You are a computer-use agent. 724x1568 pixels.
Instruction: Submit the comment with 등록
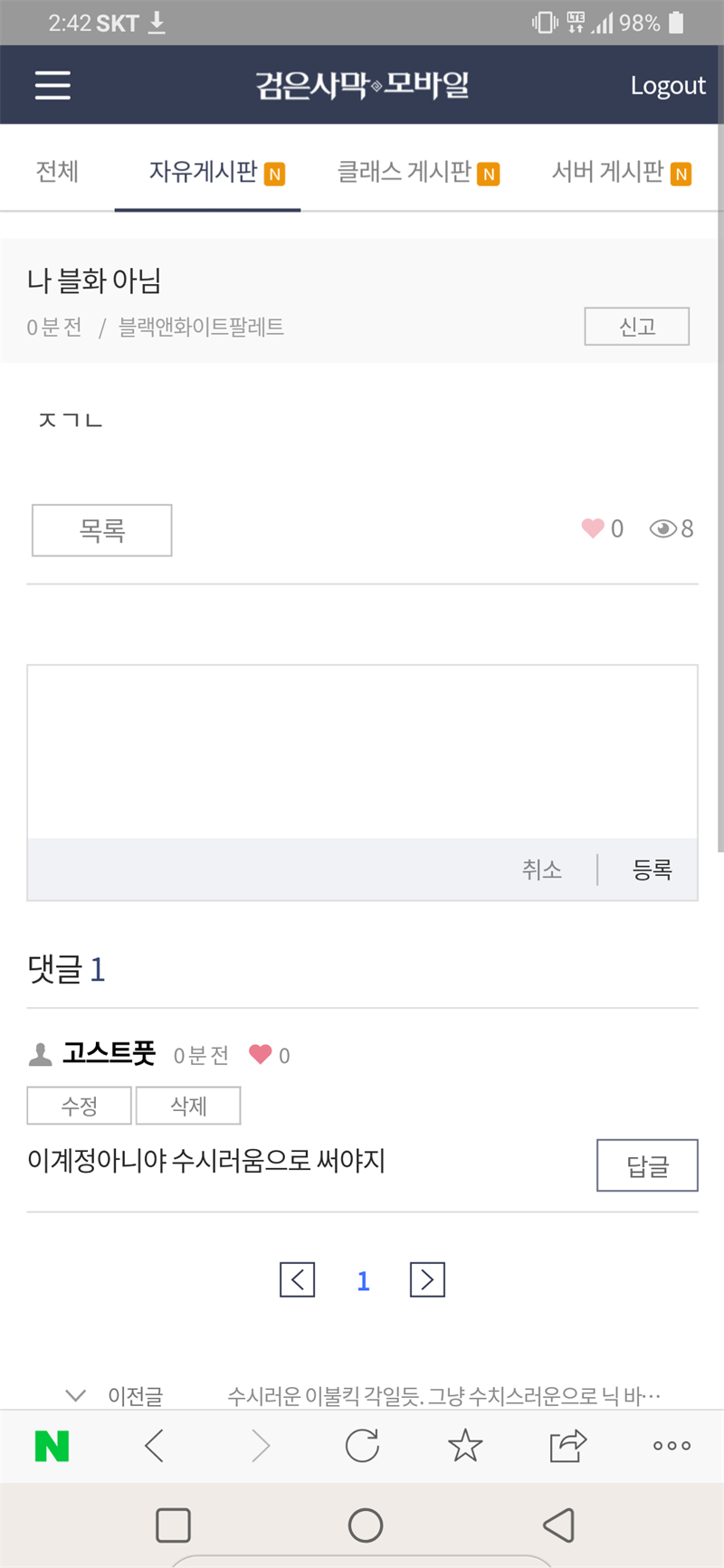(x=652, y=870)
